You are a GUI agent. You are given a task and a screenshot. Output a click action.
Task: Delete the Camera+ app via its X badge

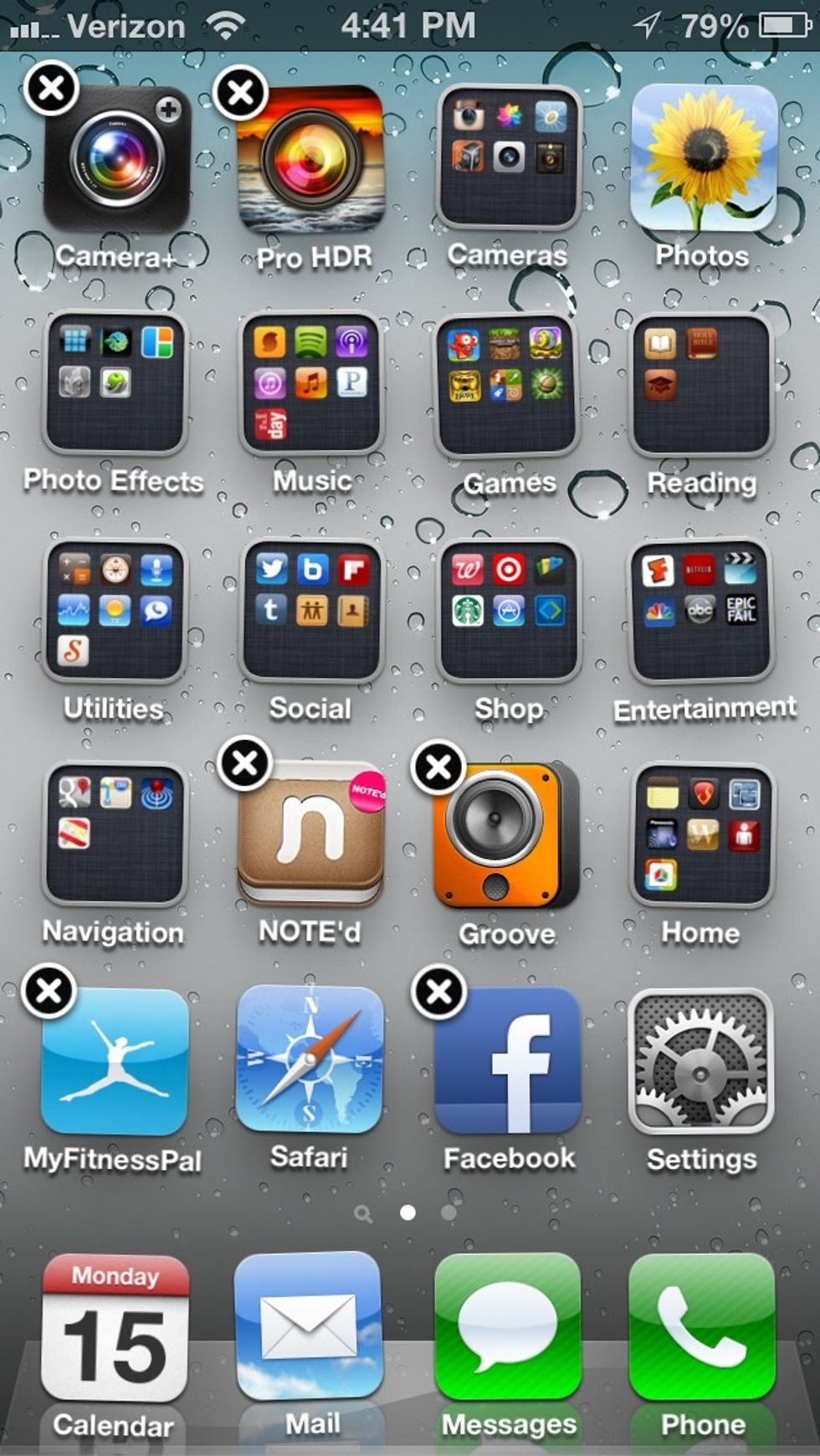click(52, 88)
